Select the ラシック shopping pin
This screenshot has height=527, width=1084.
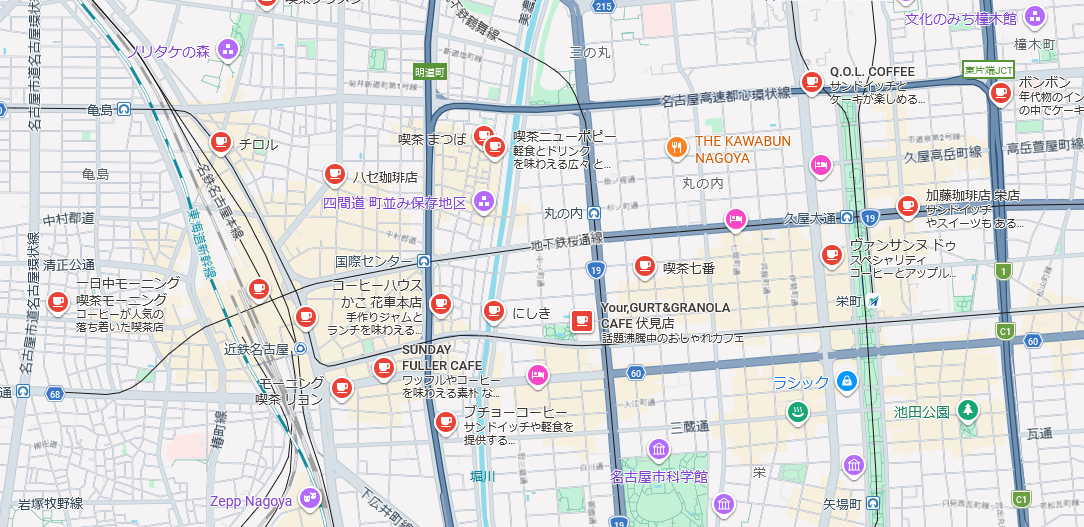coord(846,381)
